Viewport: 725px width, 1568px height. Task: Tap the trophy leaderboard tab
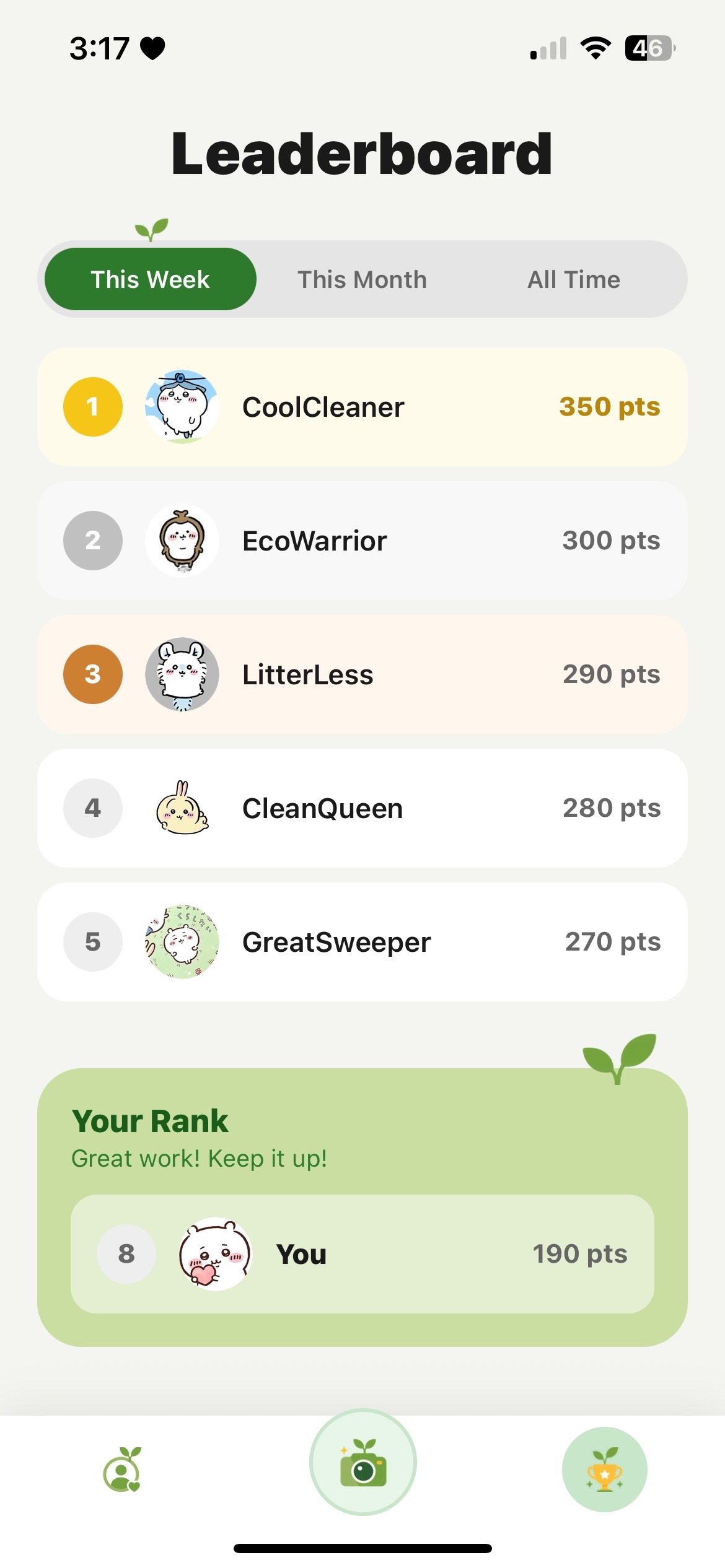[604, 1470]
